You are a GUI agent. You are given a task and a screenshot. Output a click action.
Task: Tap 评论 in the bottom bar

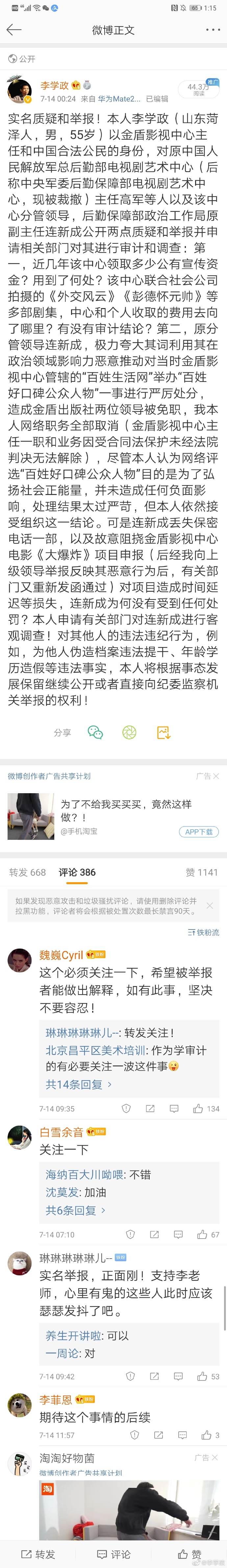pyautogui.click(x=113, y=1554)
